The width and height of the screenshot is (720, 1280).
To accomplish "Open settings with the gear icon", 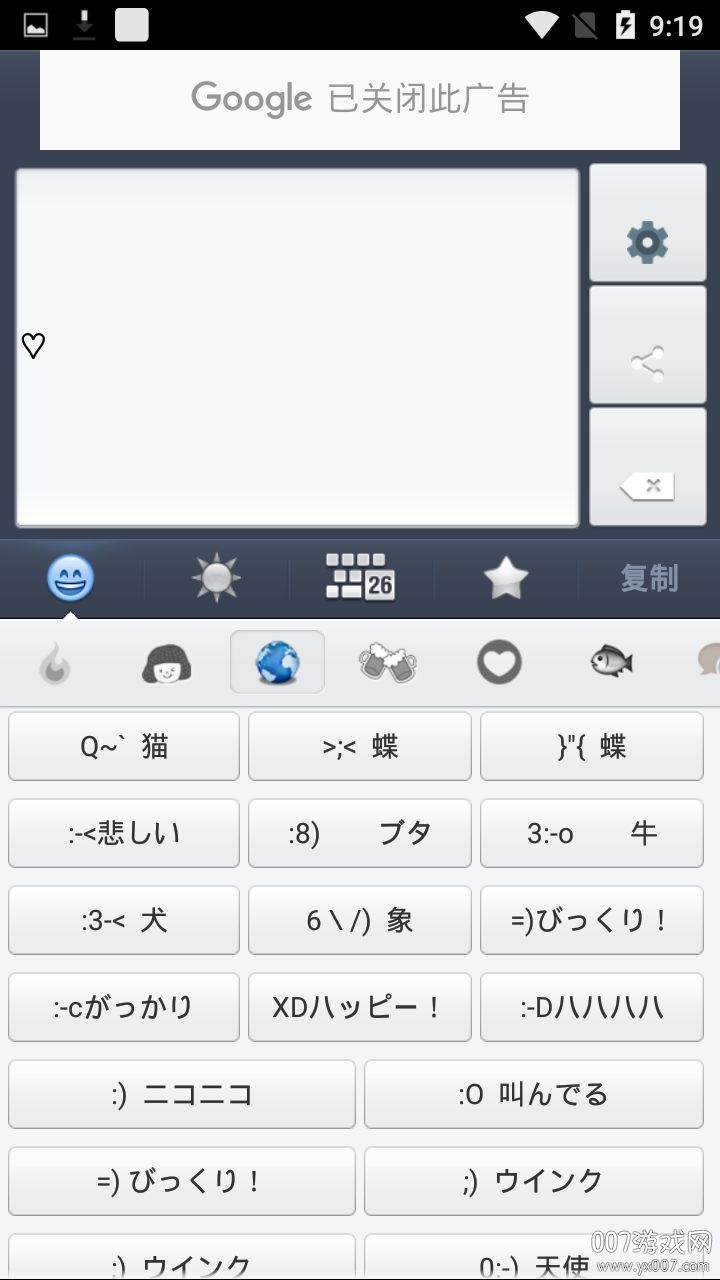I will [648, 224].
